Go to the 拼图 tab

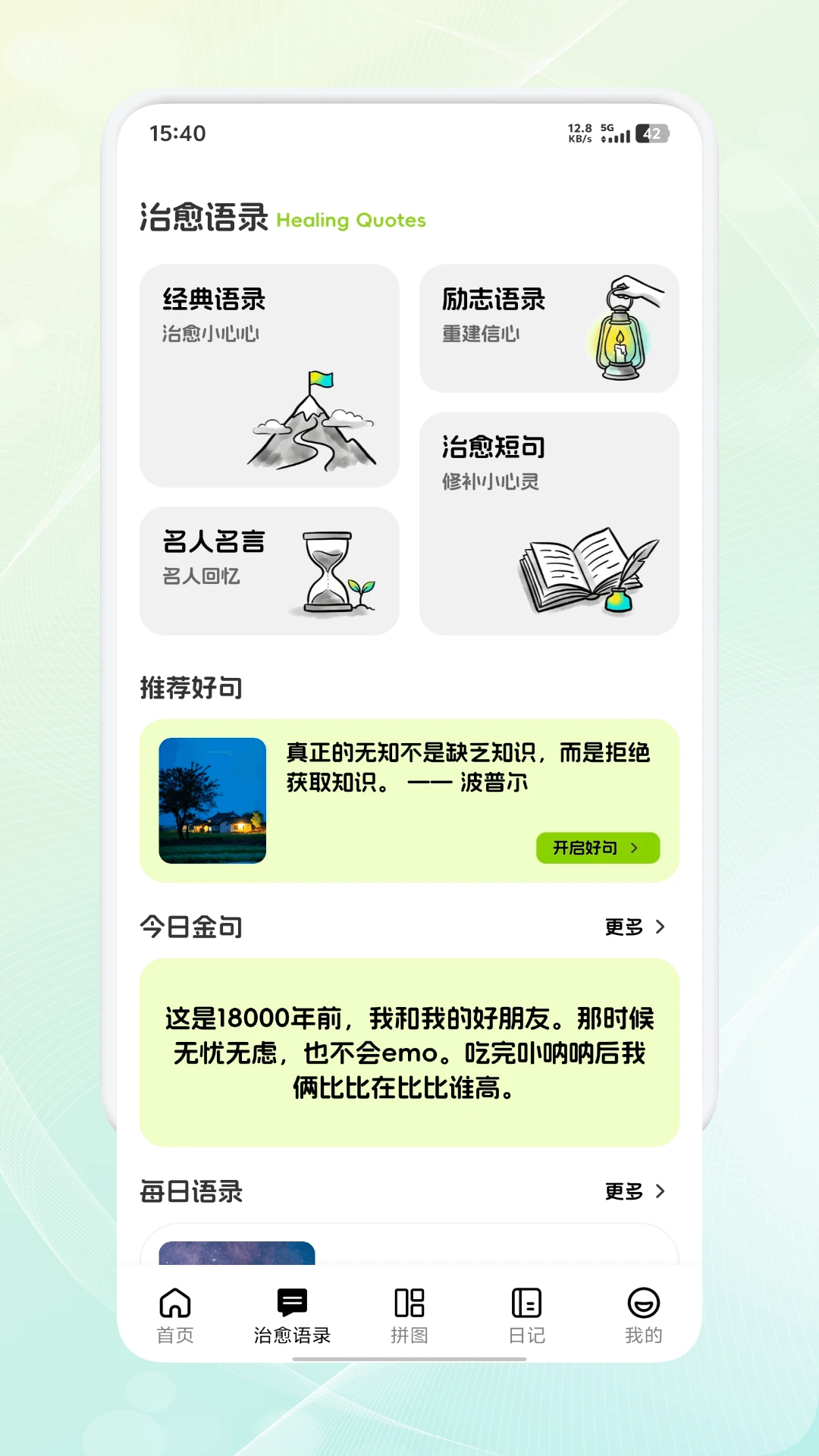click(x=409, y=1316)
